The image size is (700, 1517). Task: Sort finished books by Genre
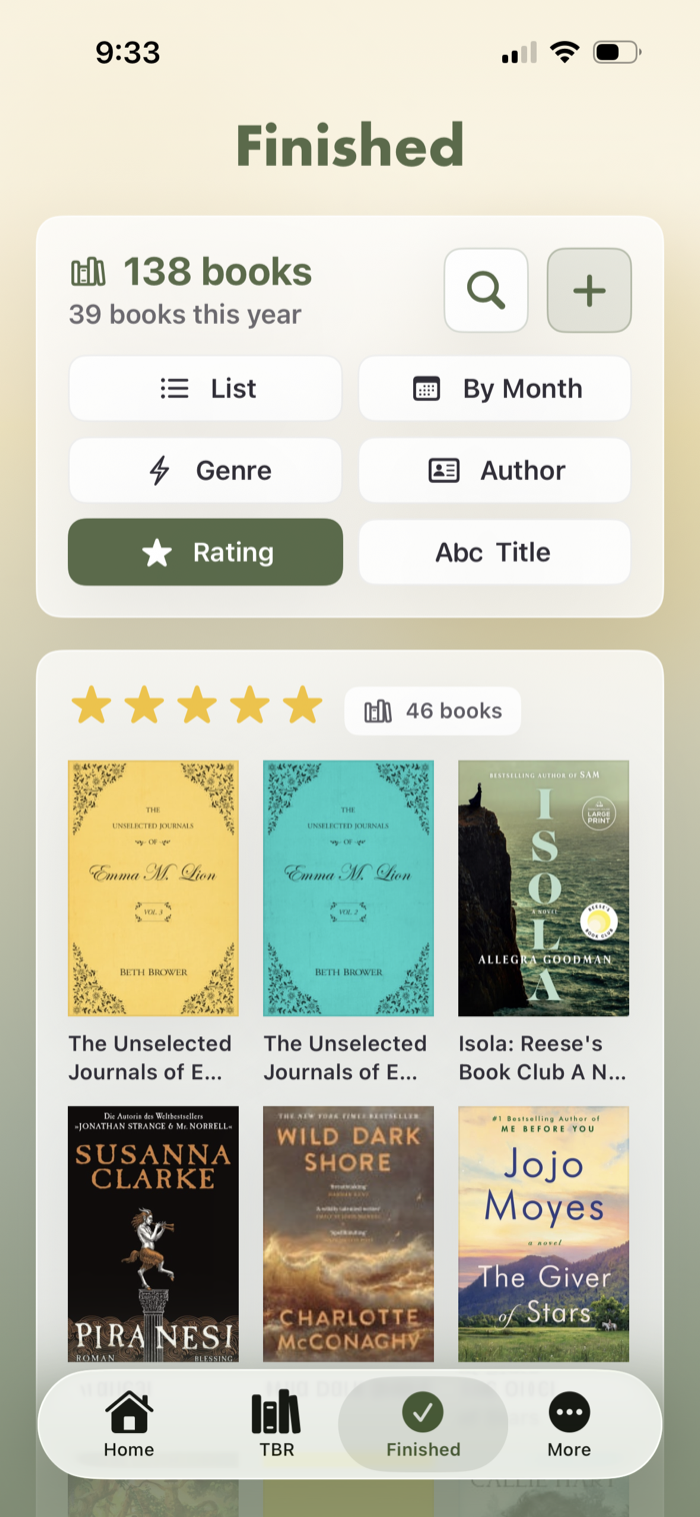coord(205,470)
